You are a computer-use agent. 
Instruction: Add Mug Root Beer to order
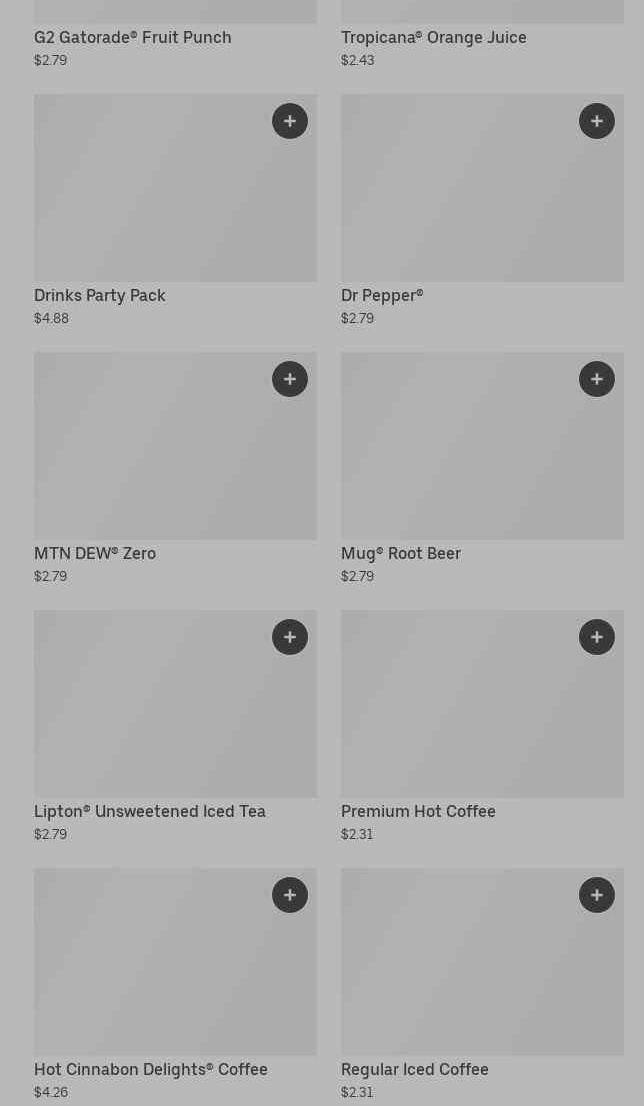(x=597, y=379)
